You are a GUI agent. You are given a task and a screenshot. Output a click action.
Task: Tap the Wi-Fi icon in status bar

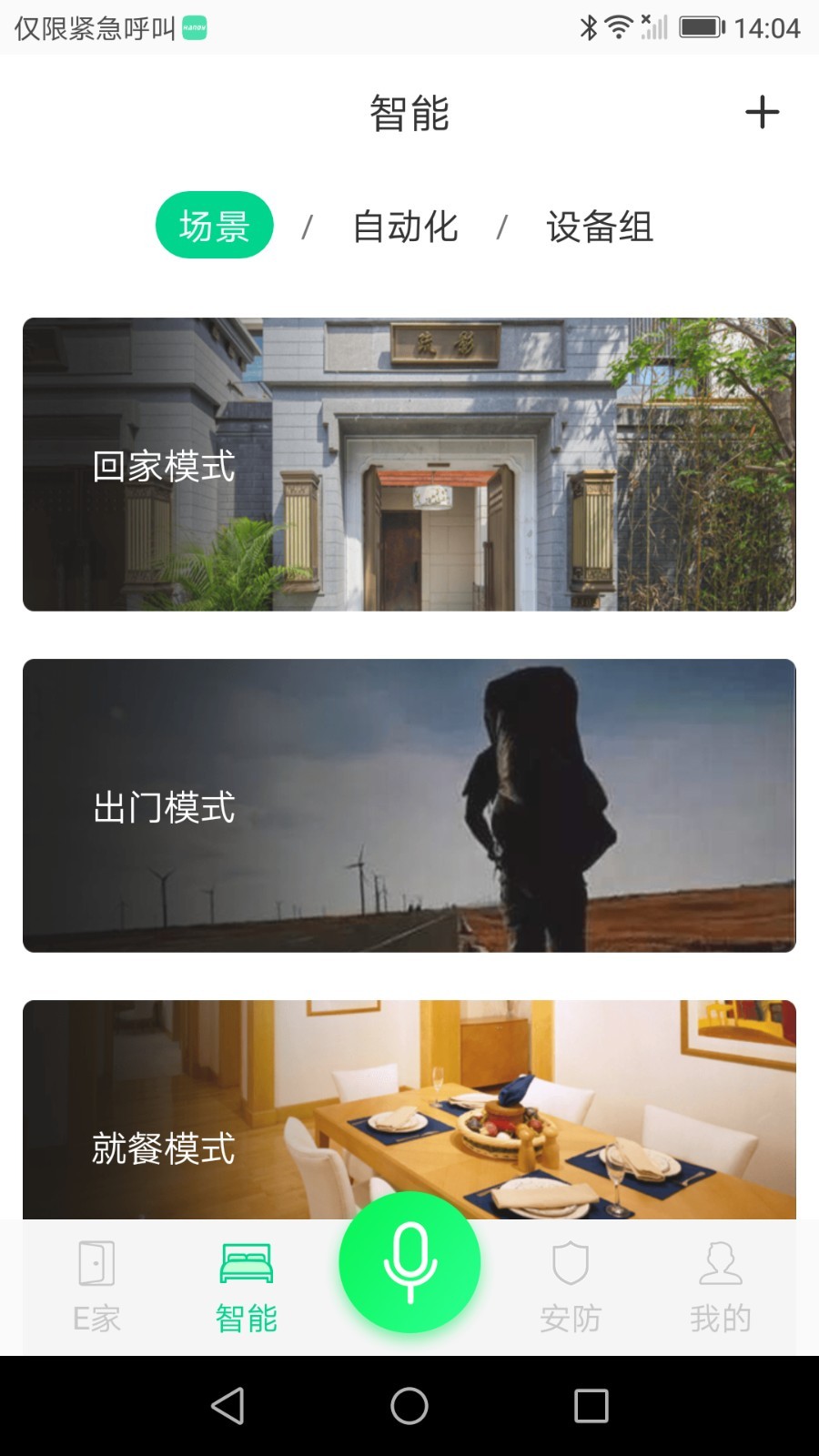click(621, 27)
